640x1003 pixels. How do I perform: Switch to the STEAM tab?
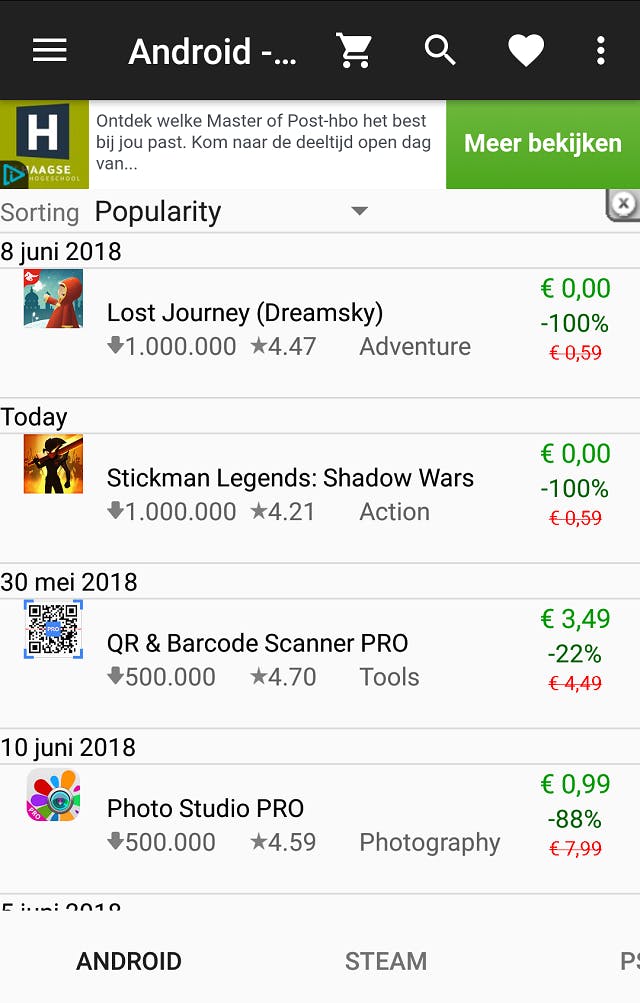tap(386, 961)
